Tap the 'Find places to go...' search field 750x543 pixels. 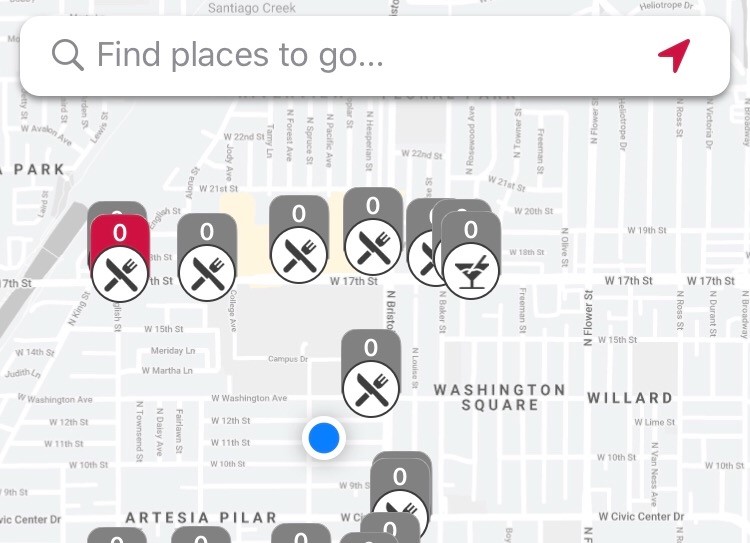coord(340,56)
